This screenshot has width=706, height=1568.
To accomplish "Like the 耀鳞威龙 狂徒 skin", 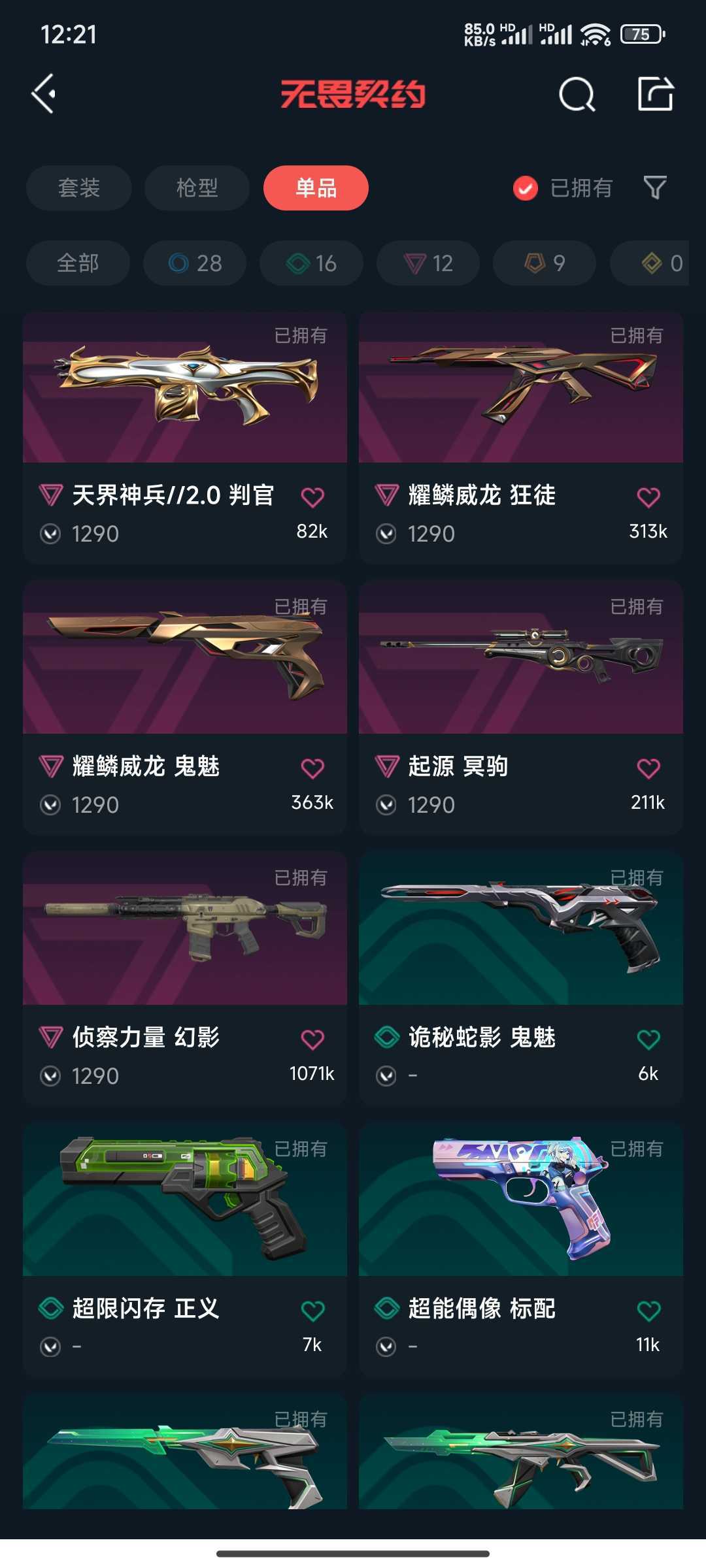I will click(x=648, y=497).
